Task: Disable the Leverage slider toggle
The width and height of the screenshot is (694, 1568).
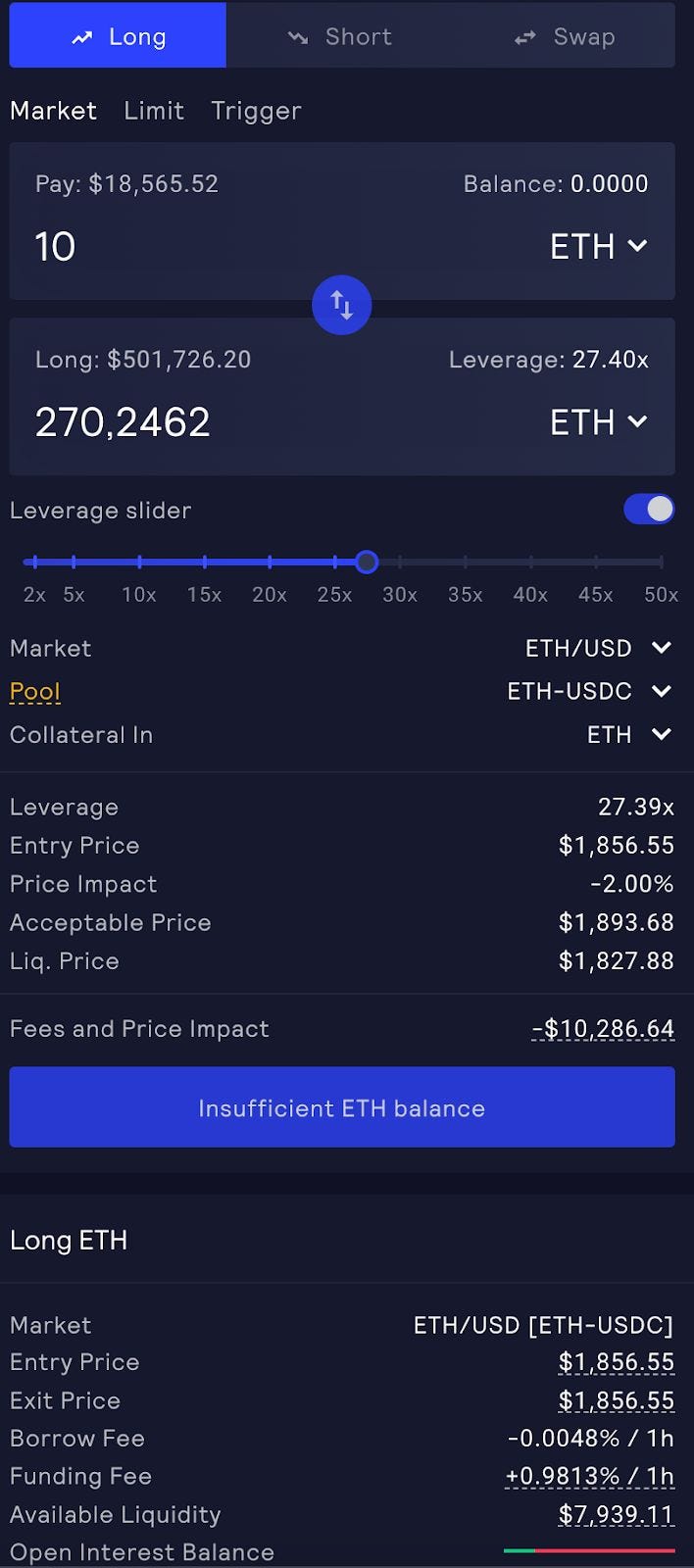Action: (x=649, y=509)
